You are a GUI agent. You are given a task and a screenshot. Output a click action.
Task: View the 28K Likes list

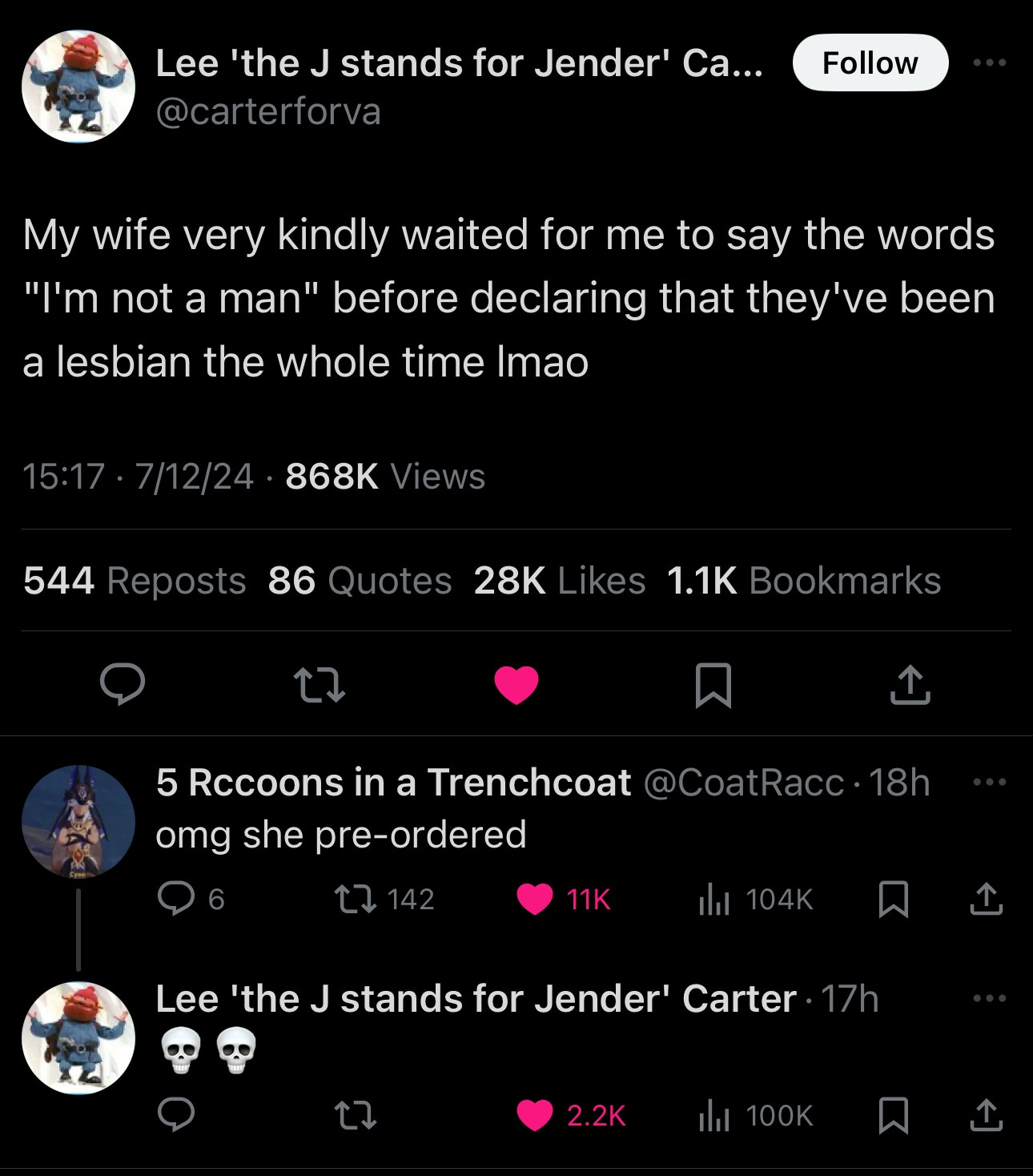(x=559, y=581)
